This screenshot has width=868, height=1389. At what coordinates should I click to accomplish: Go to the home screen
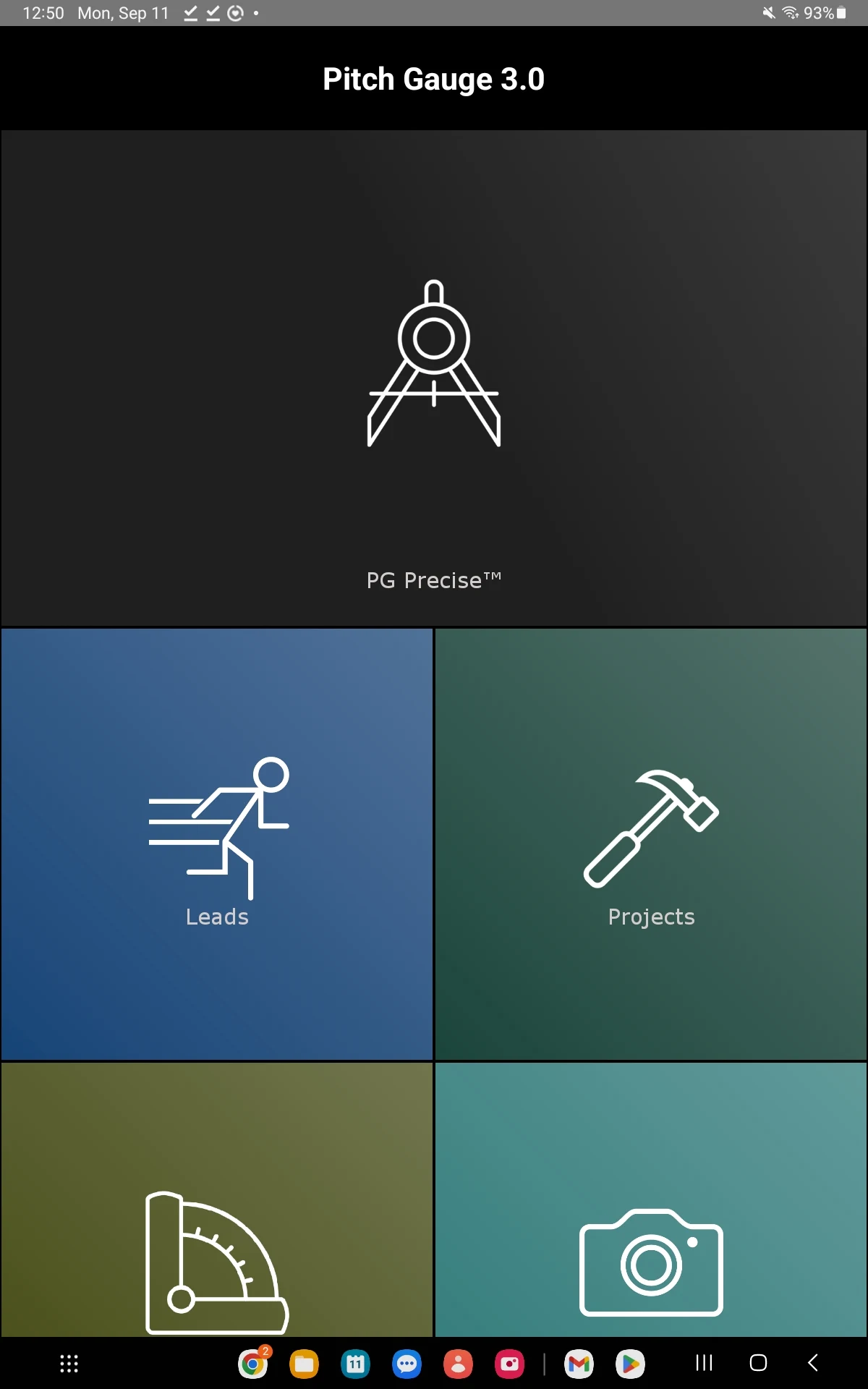pos(758,1363)
